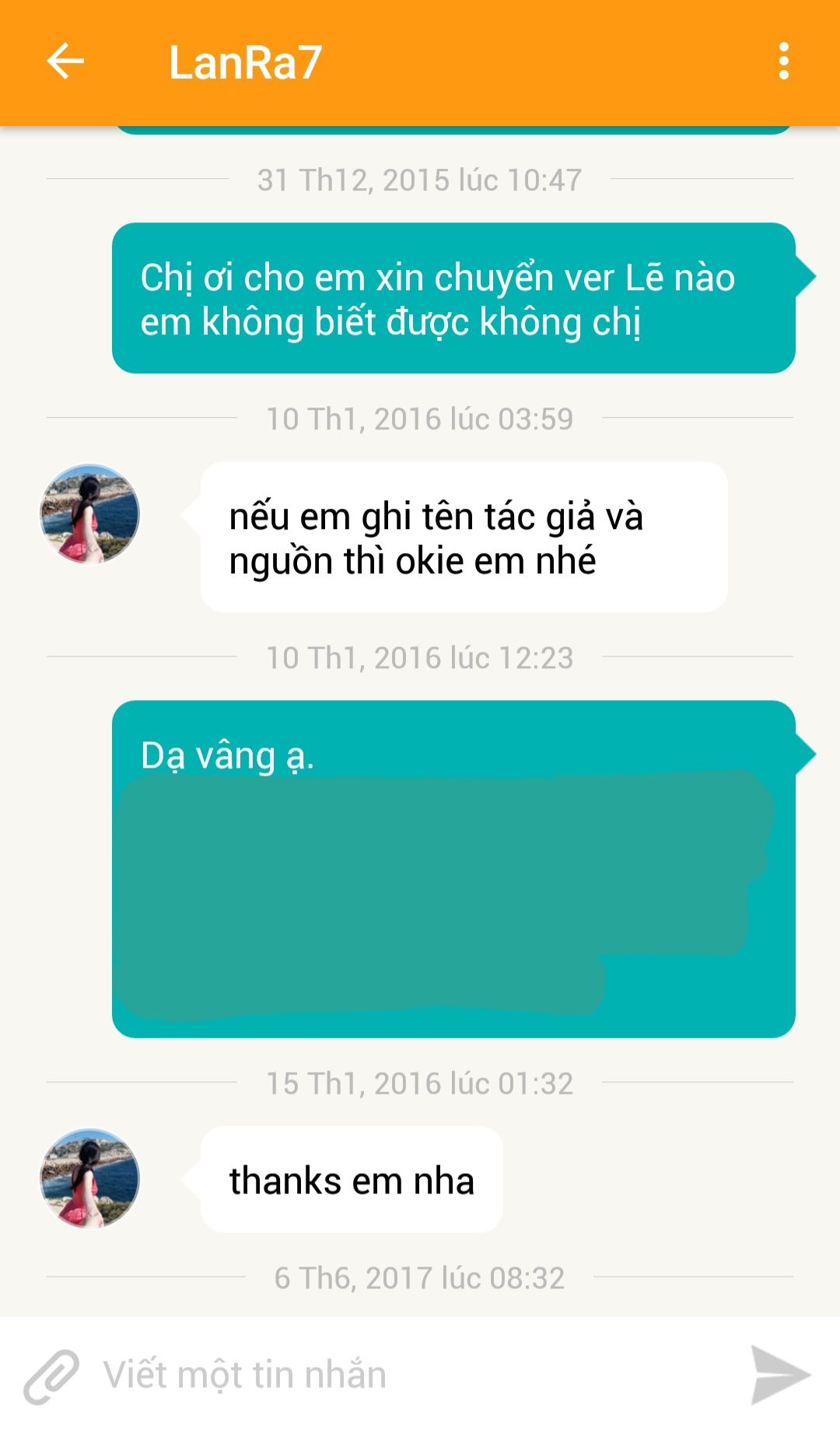Go back from the LanRa7 chat
The image size is (840, 1433).
(65, 61)
